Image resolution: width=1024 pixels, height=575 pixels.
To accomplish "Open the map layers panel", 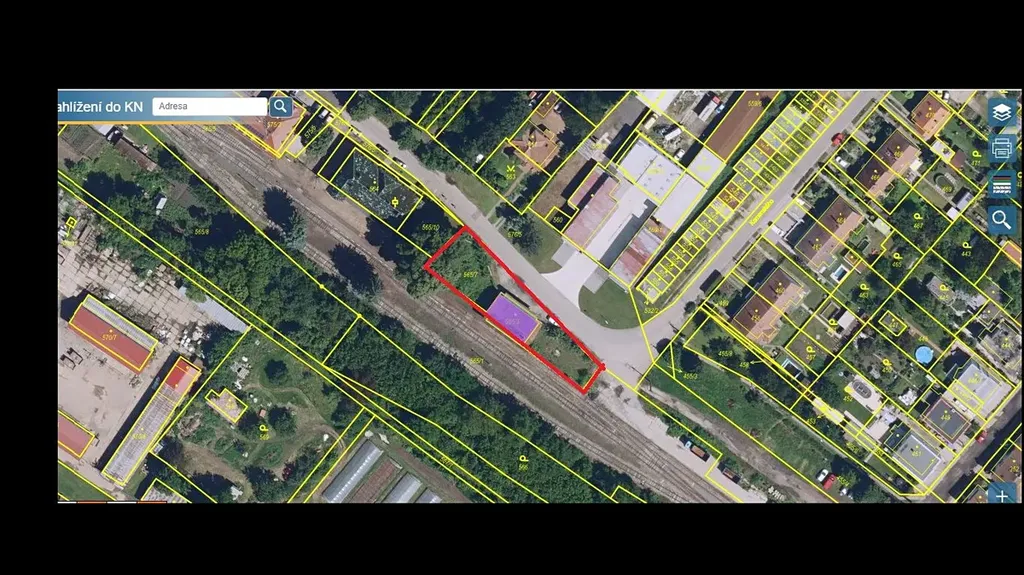I will coord(1002,112).
